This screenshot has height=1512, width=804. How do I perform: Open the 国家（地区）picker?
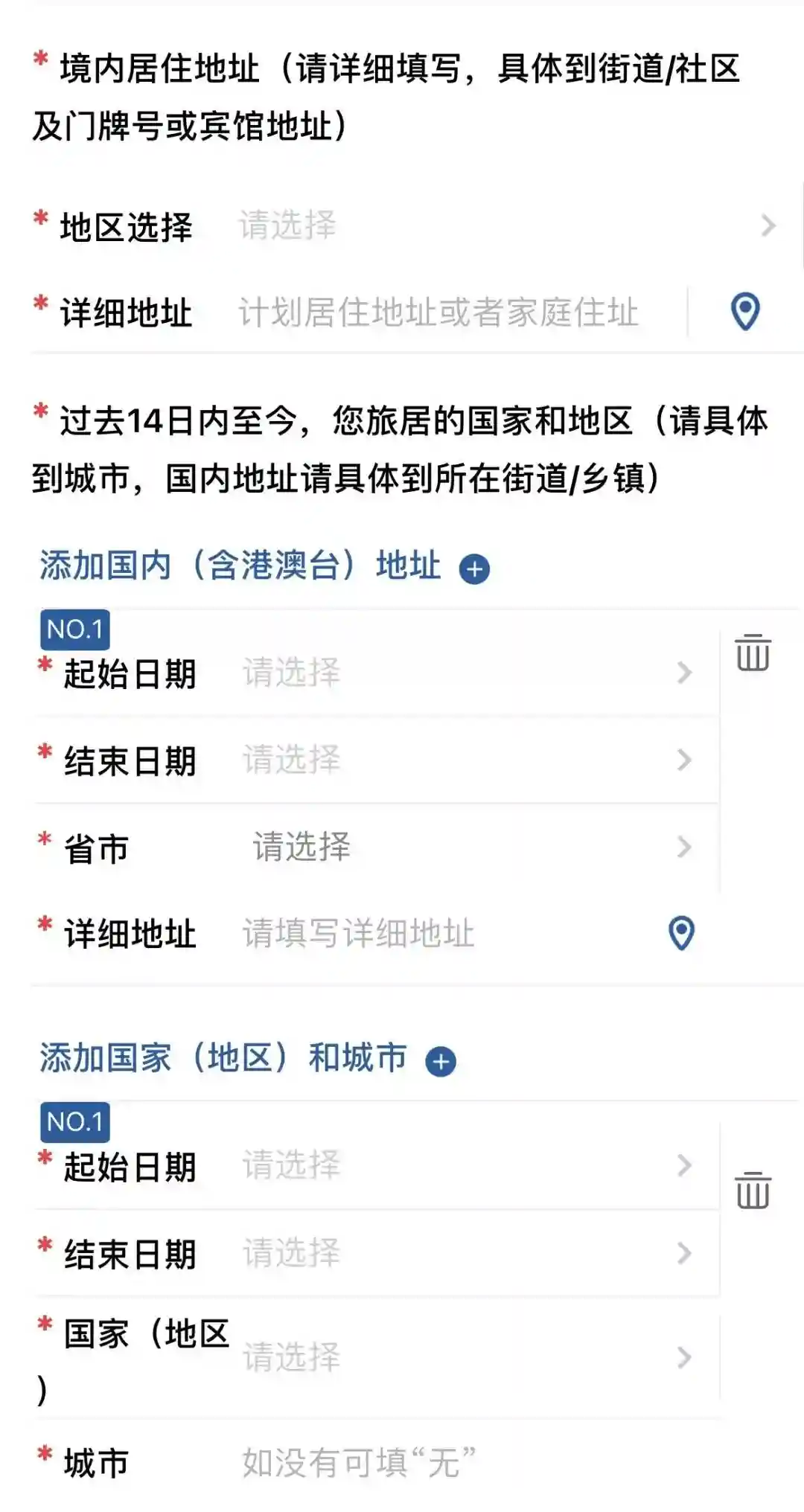(462, 1357)
